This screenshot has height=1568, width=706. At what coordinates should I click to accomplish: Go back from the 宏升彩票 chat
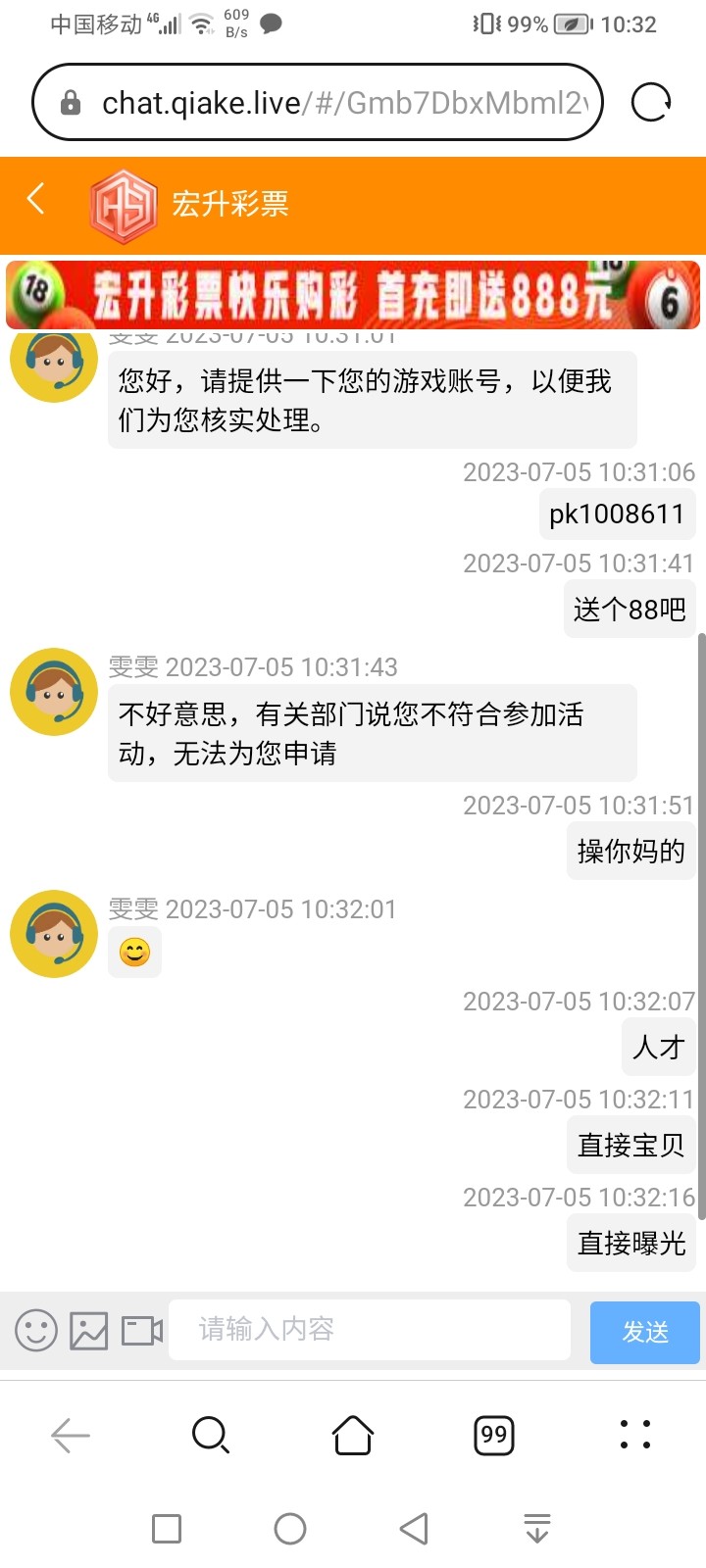tap(36, 200)
